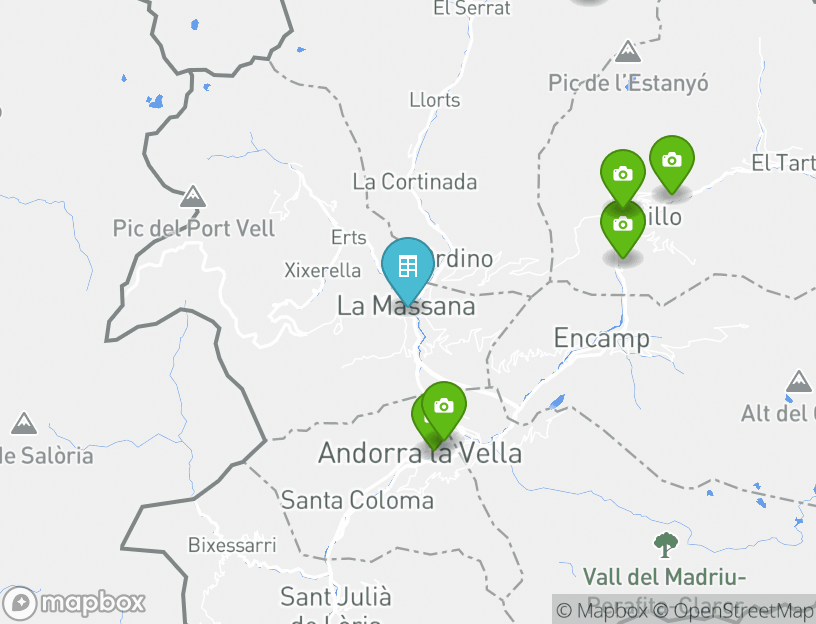Open the front camera marker above Andorra la Vella
816x624 pixels.
[x=444, y=407]
